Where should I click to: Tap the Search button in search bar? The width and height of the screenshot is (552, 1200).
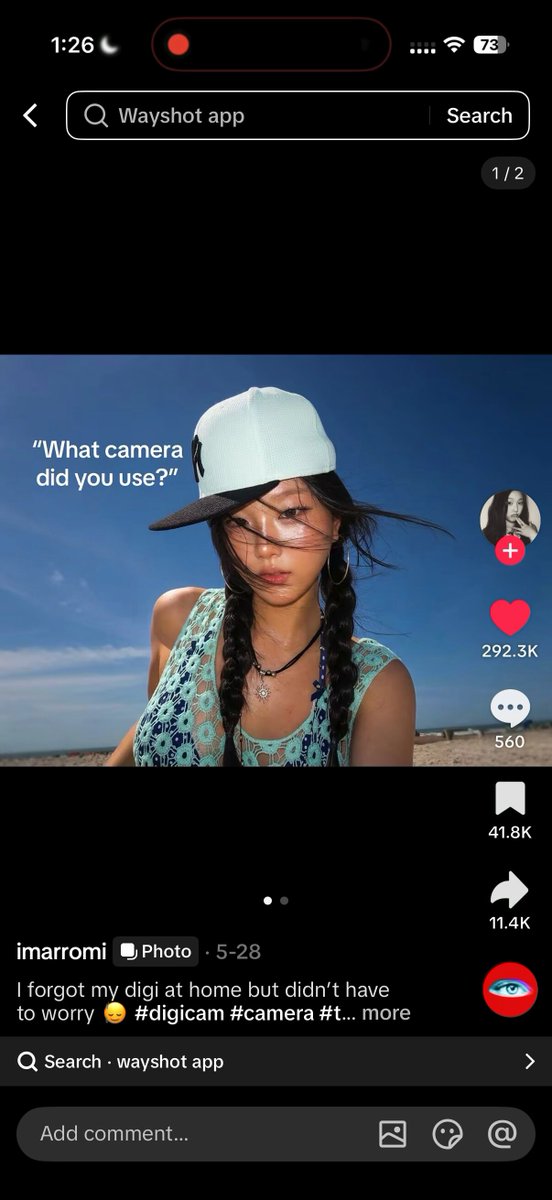pyautogui.click(x=479, y=116)
